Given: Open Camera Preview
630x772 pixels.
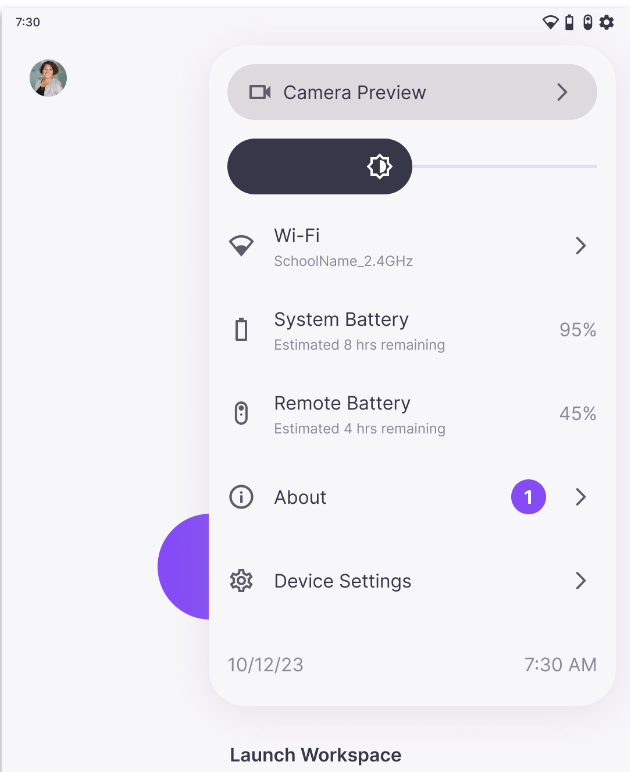Looking at the screenshot, I should pos(411,92).
